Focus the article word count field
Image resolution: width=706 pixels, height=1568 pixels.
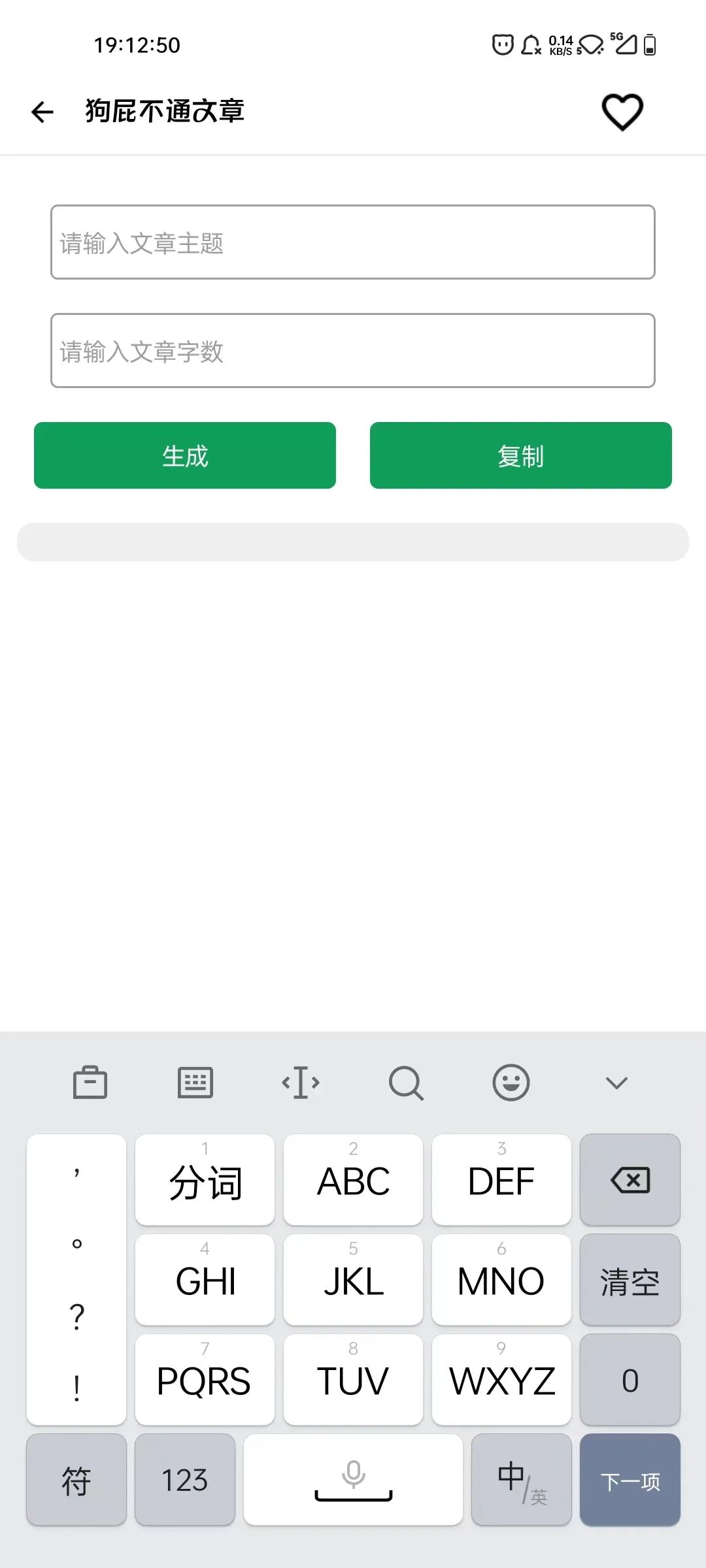click(353, 351)
